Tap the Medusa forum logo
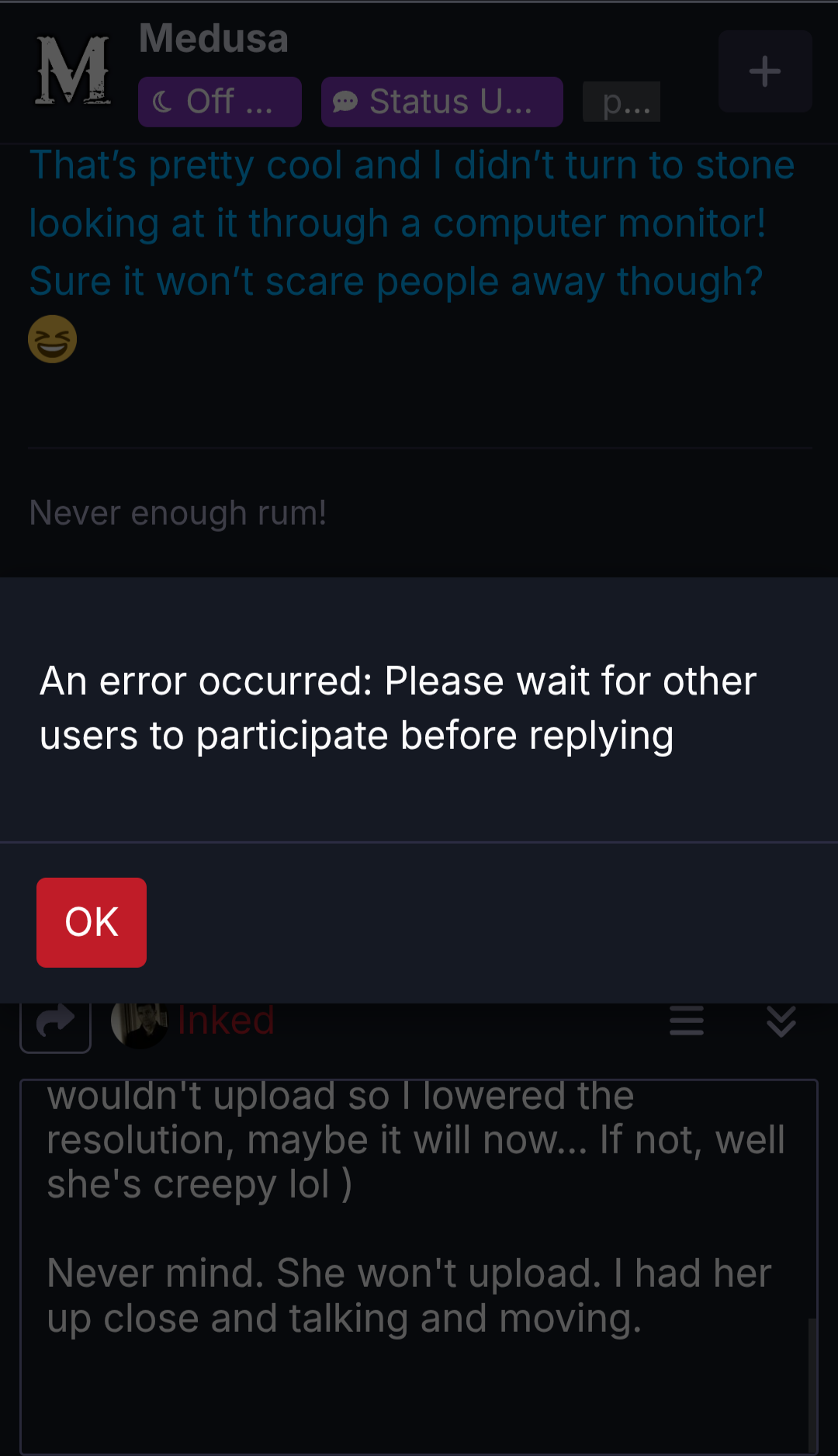 (x=74, y=71)
